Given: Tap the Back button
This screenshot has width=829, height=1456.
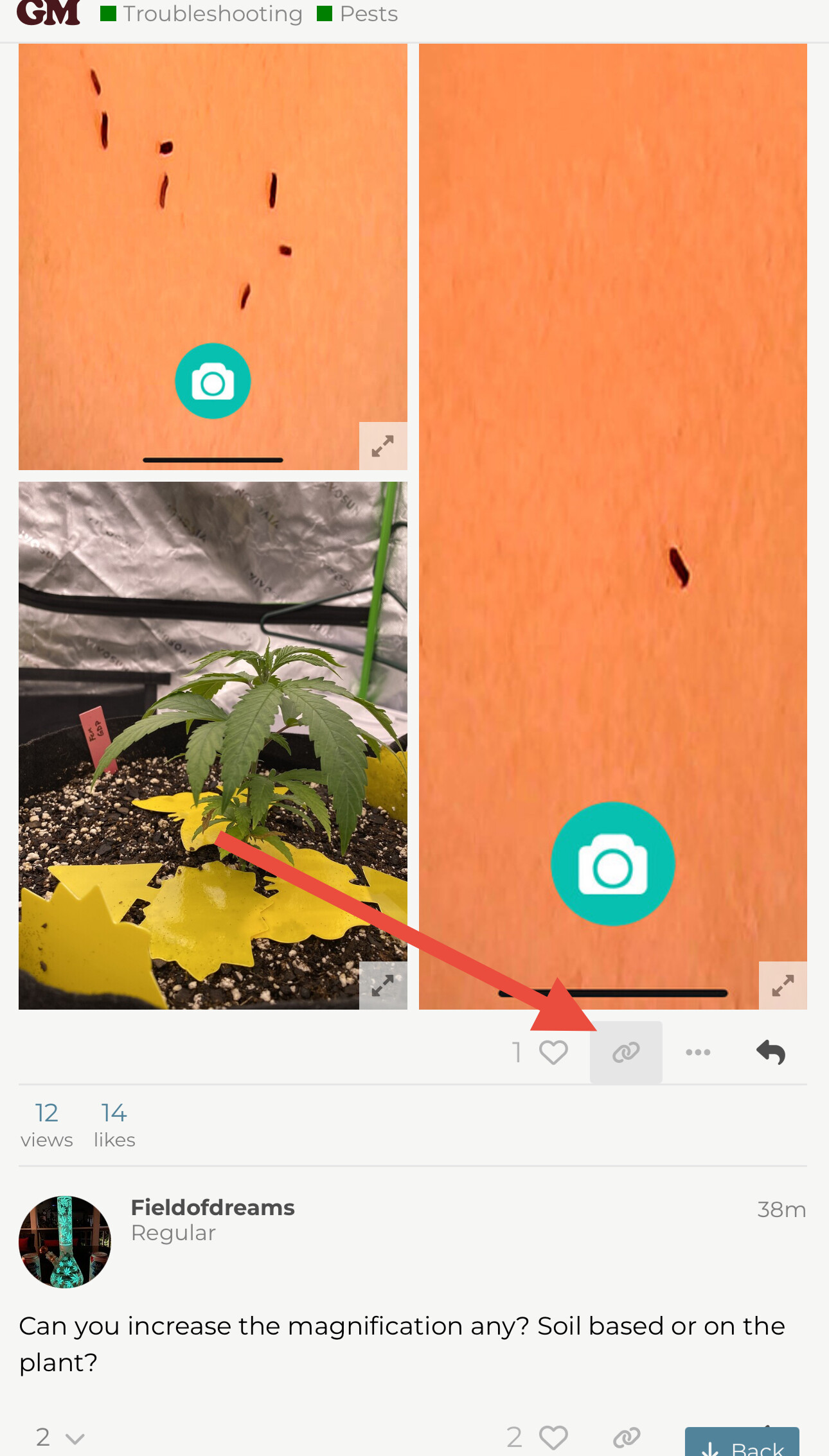Looking at the screenshot, I should click(742, 1443).
